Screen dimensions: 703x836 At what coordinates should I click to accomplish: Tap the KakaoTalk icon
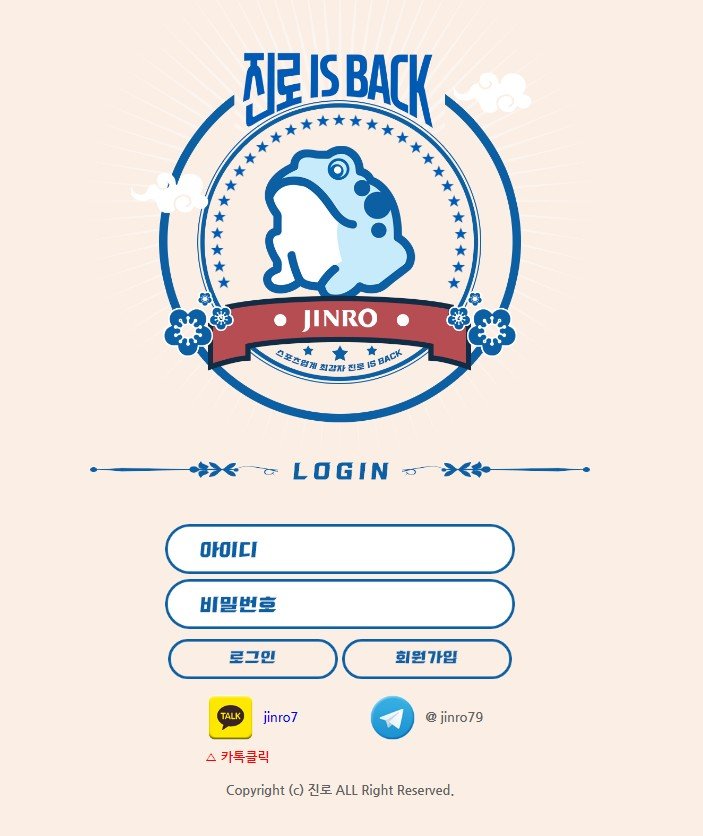tap(230, 717)
